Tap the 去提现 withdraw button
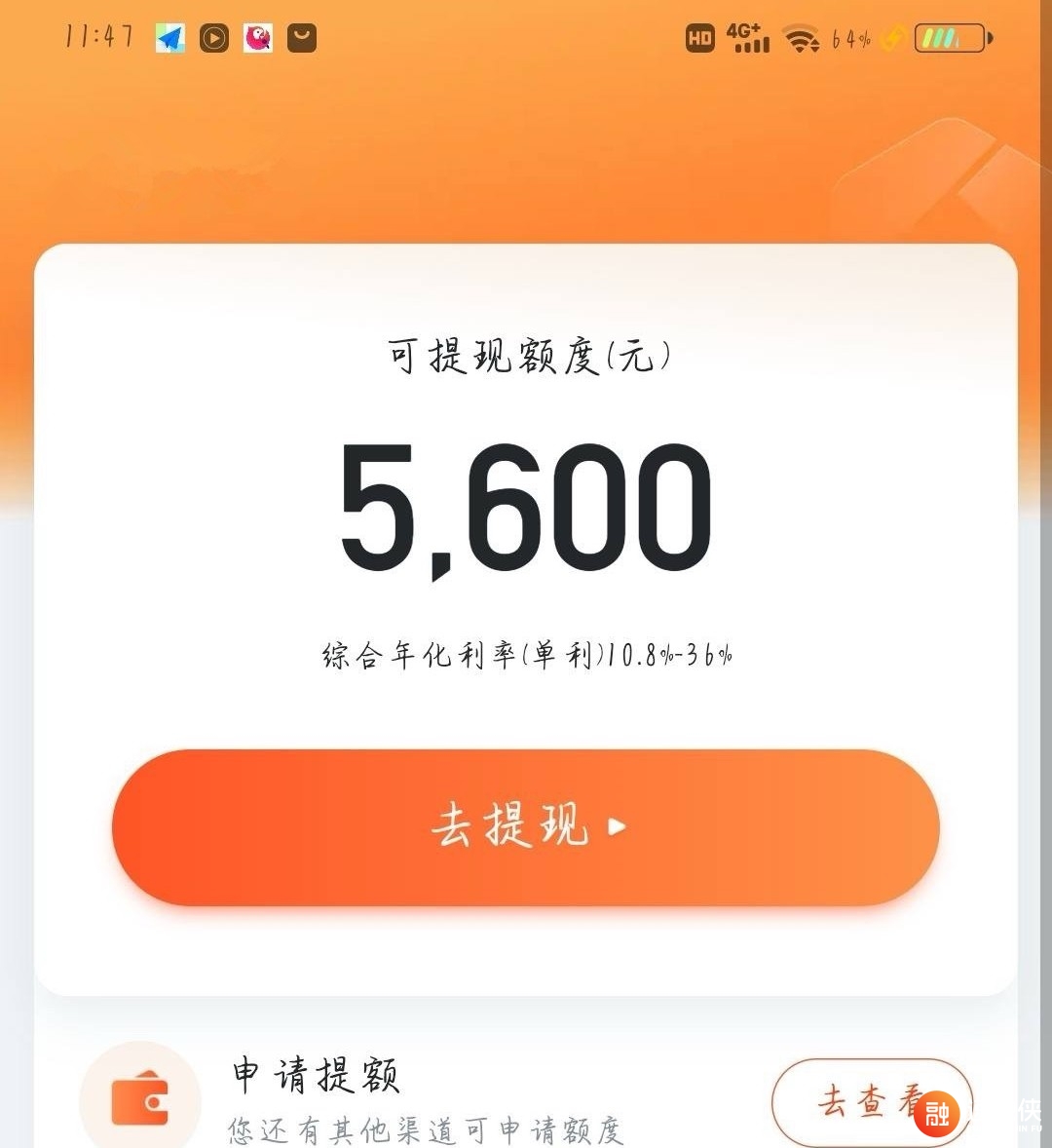The height and width of the screenshot is (1148, 1052). 526,827
